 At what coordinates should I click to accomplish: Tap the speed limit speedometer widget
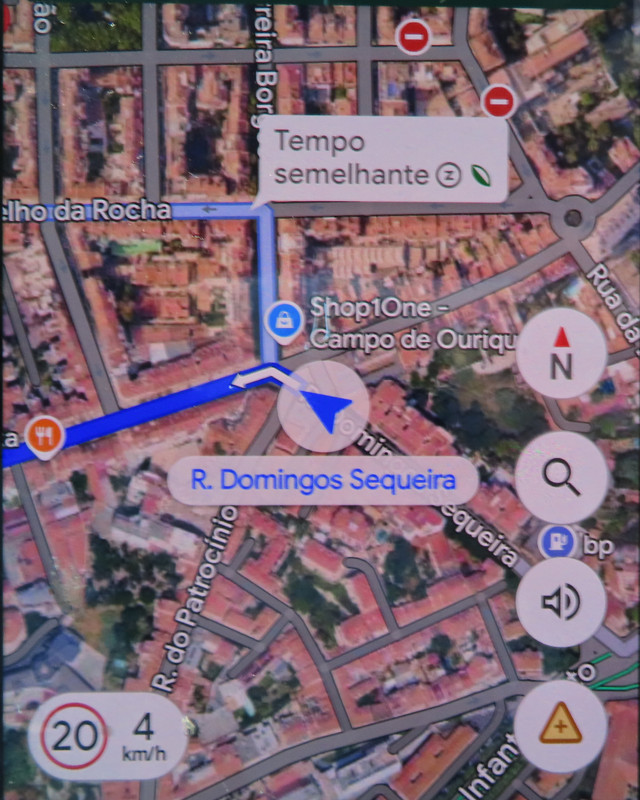click(106, 735)
